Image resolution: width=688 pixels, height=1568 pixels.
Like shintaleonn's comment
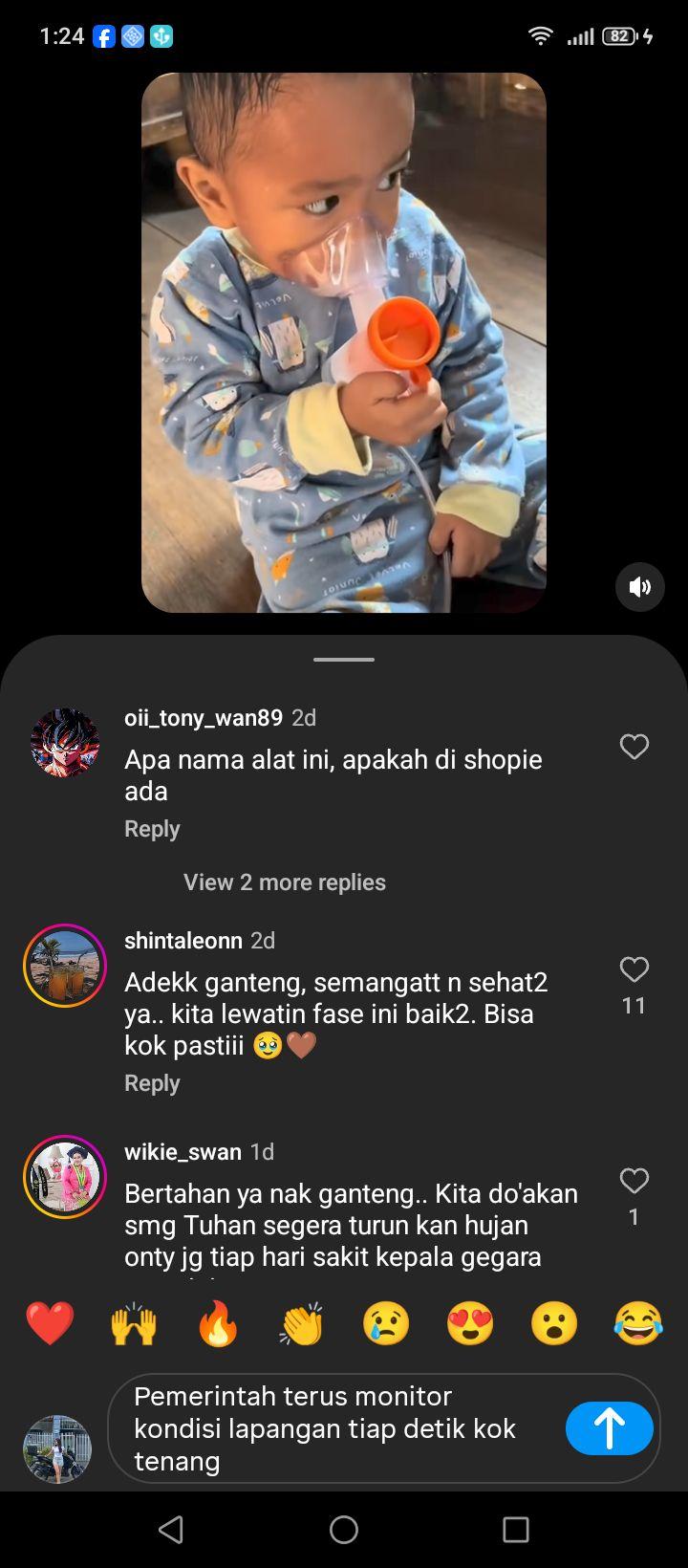point(634,969)
